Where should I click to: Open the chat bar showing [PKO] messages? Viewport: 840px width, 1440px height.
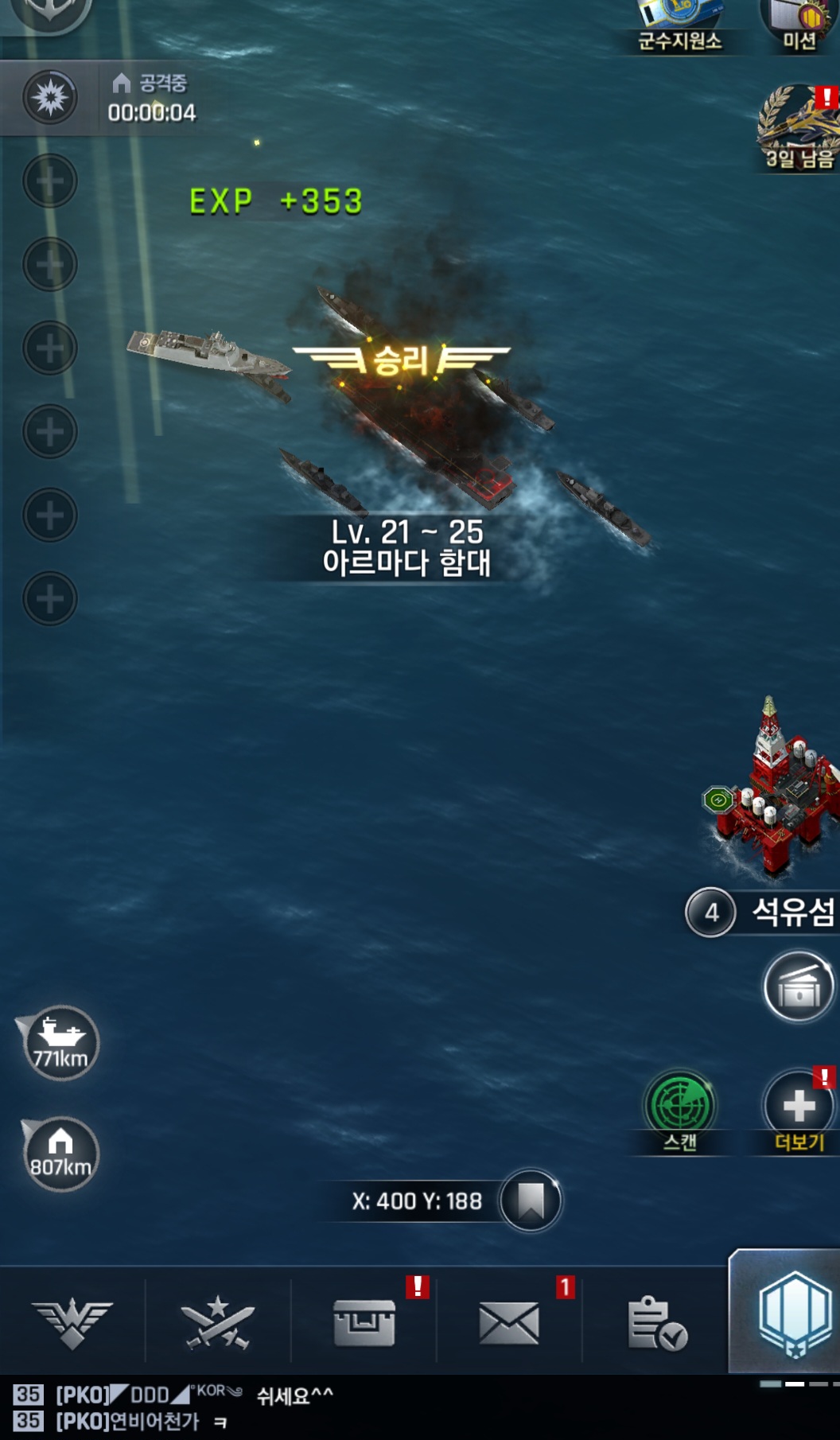pos(318,1408)
